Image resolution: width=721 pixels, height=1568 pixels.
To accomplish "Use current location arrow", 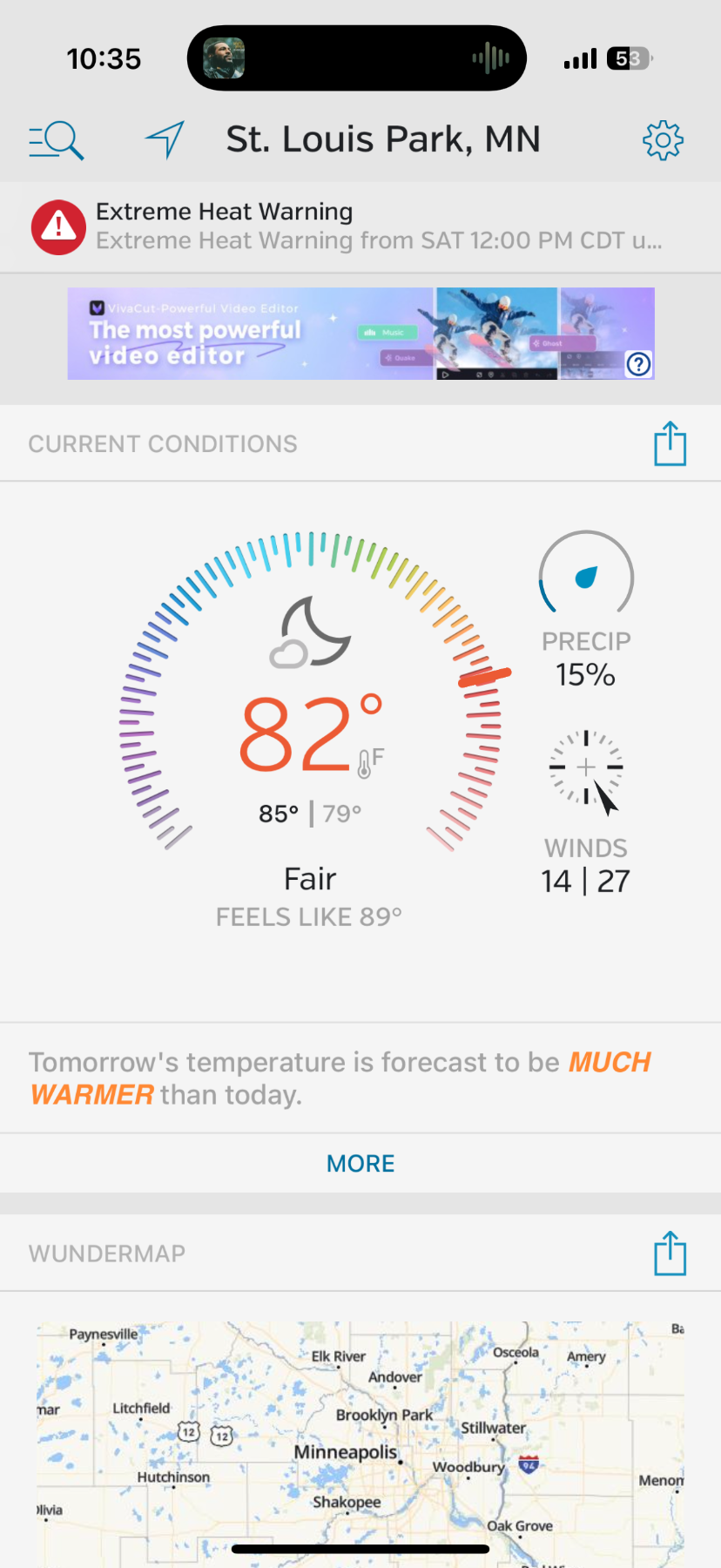I will (x=165, y=139).
